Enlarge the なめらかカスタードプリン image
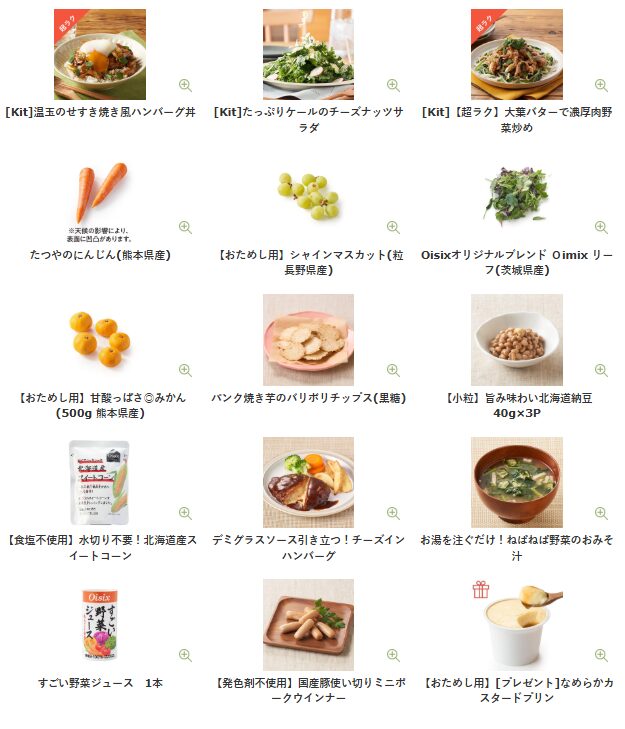 [x=601, y=655]
